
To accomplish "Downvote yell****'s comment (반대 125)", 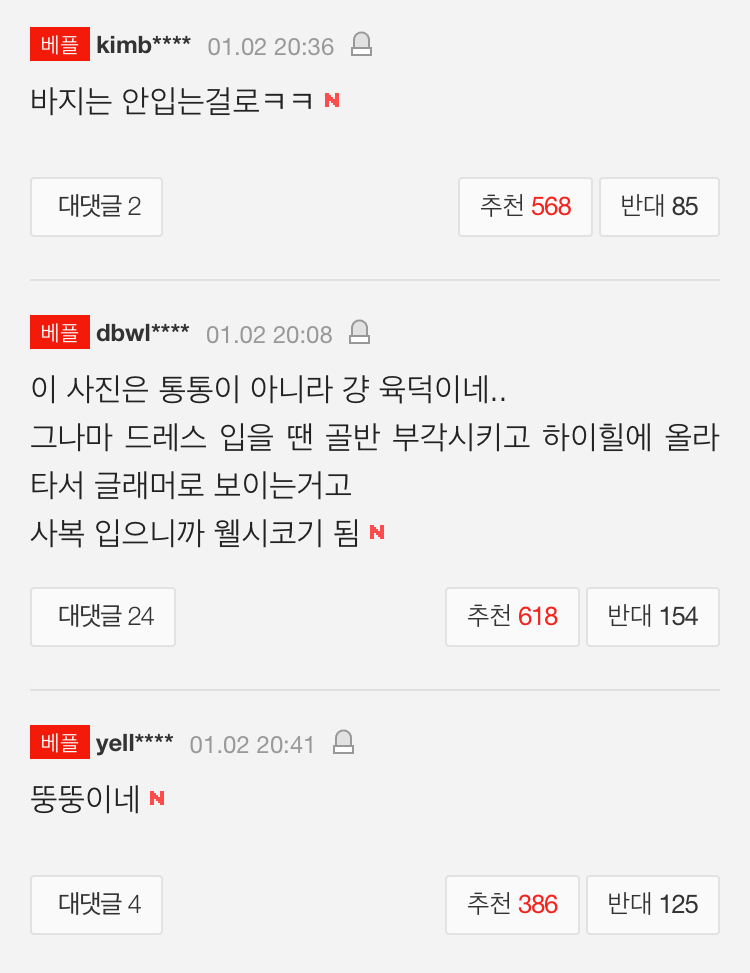I will coord(652,905).
